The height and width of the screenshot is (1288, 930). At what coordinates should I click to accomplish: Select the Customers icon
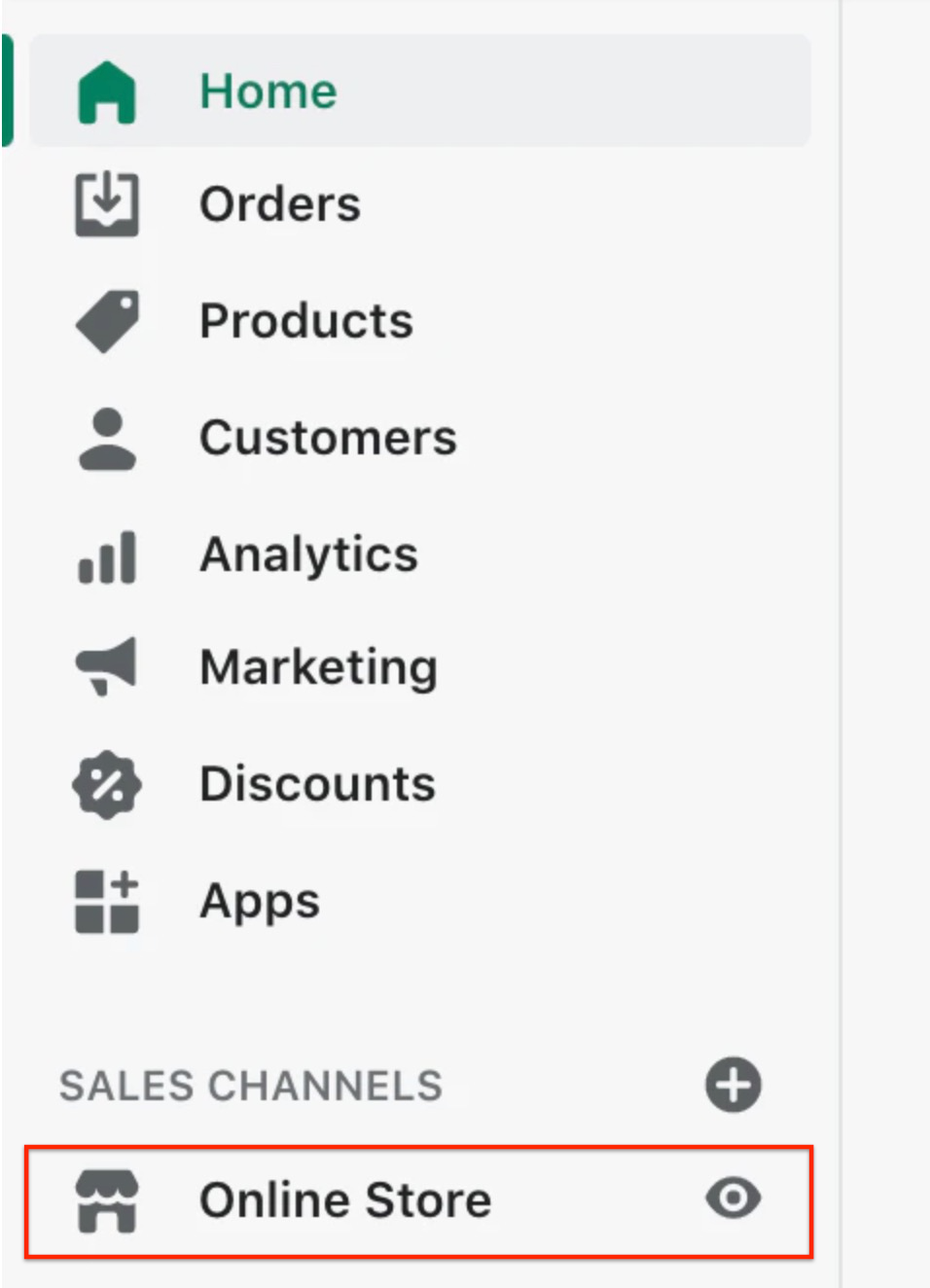tap(107, 438)
